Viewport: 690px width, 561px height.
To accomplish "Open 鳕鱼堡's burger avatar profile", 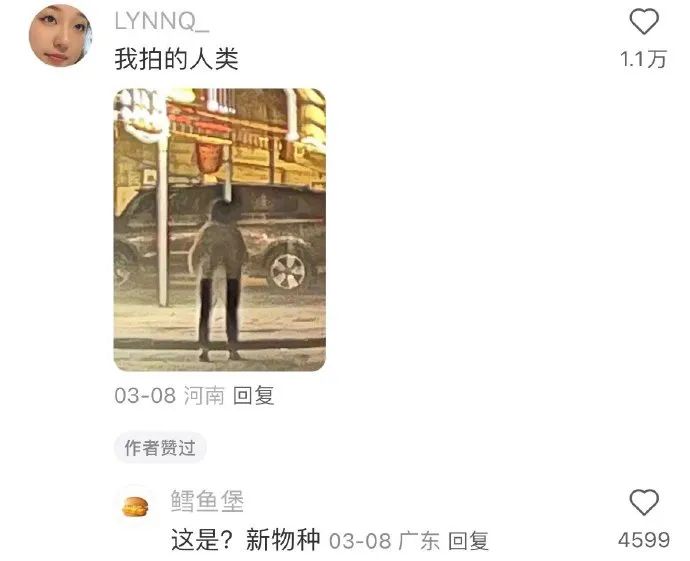I will (x=135, y=504).
